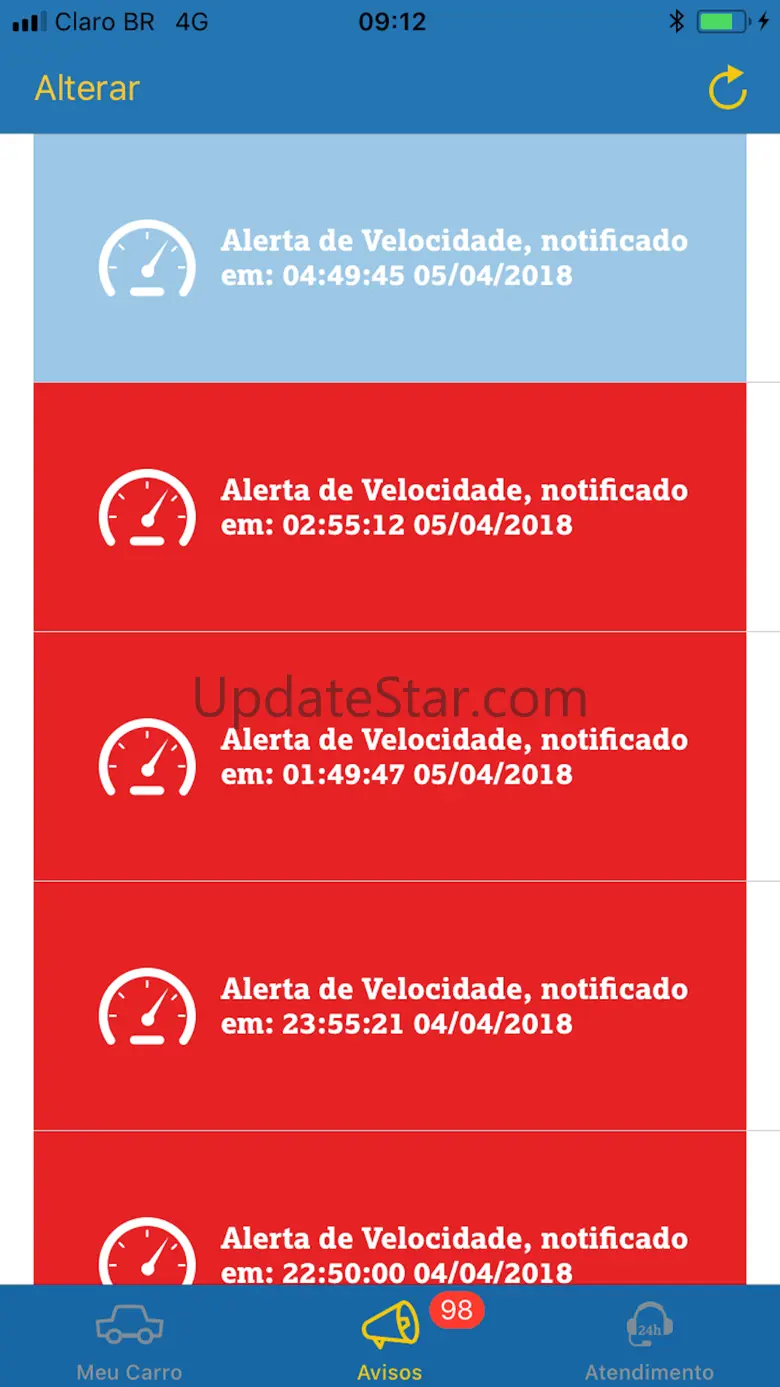Select the alert notified at 01:49:47 05/04/2018

[390, 757]
